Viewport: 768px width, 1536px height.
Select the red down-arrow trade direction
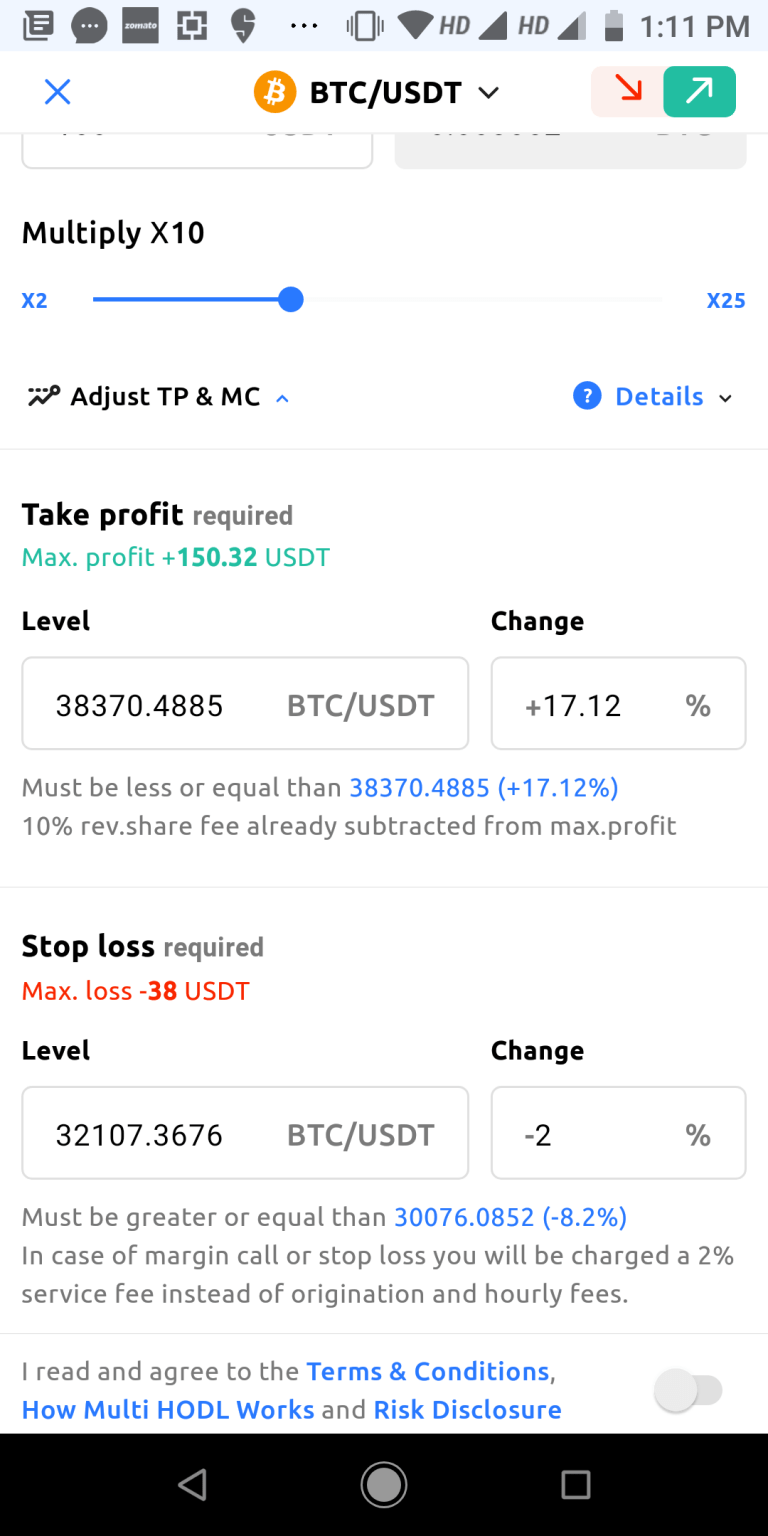point(627,92)
